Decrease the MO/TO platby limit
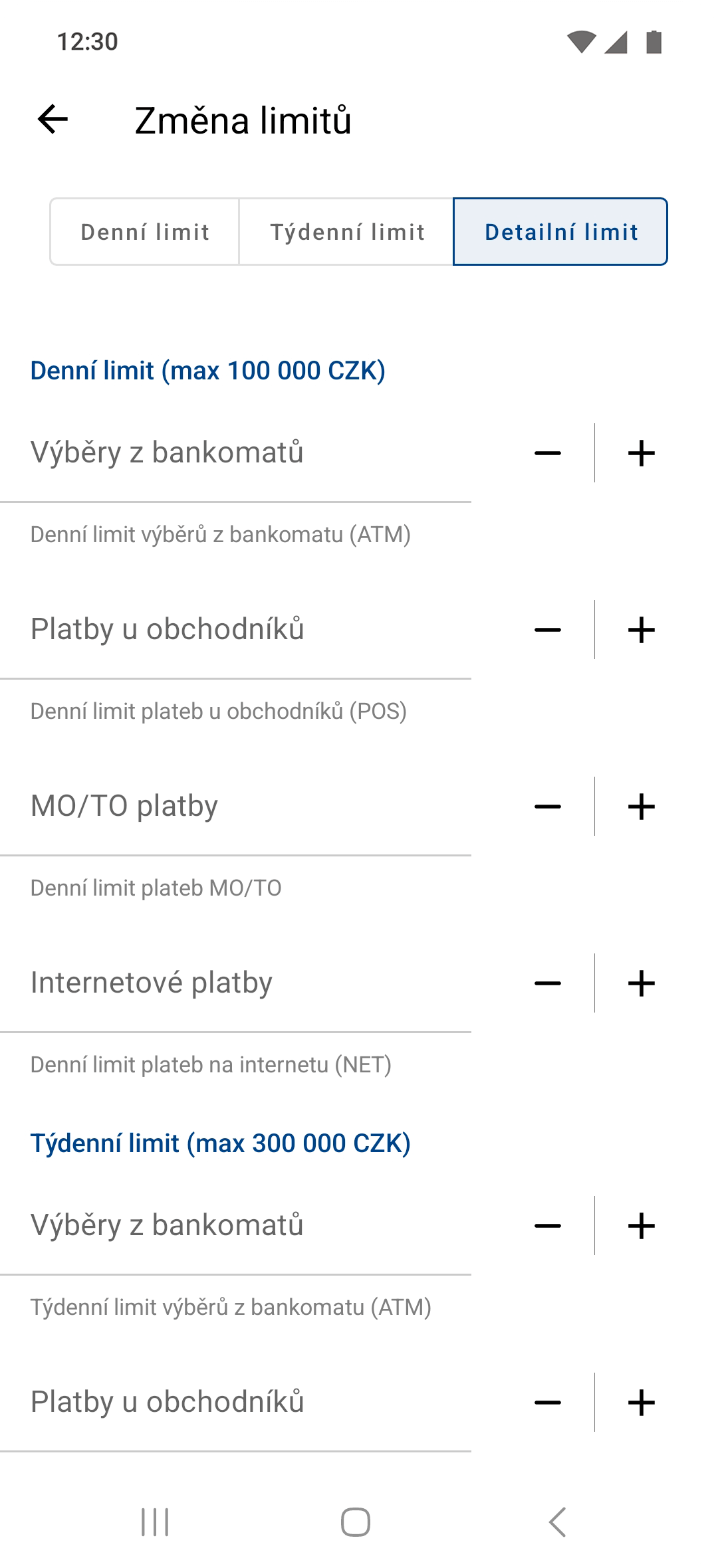The width and height of the screenshot is (718, 1568). point(548,807)
